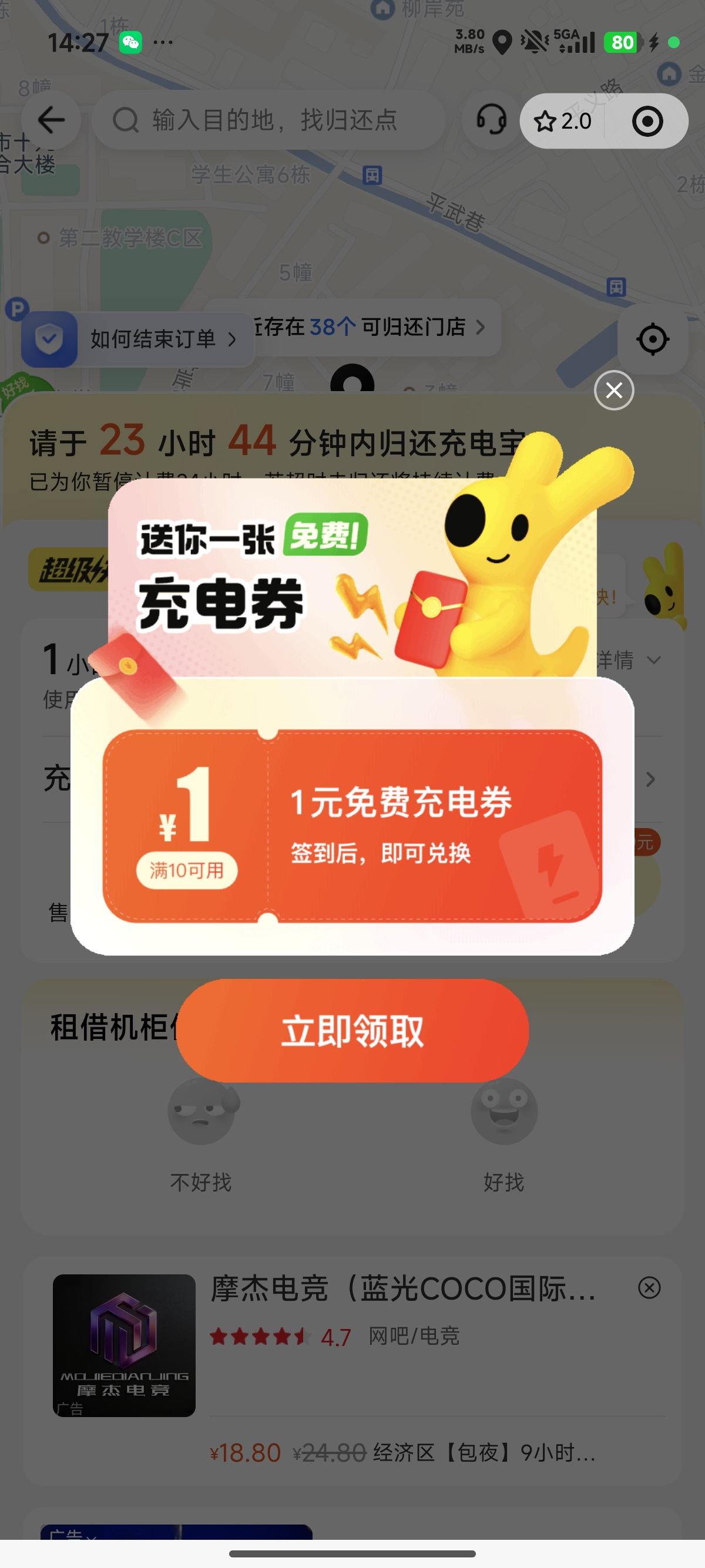
Task: Claim the coupon with 立即领取
Action: 352,1030
